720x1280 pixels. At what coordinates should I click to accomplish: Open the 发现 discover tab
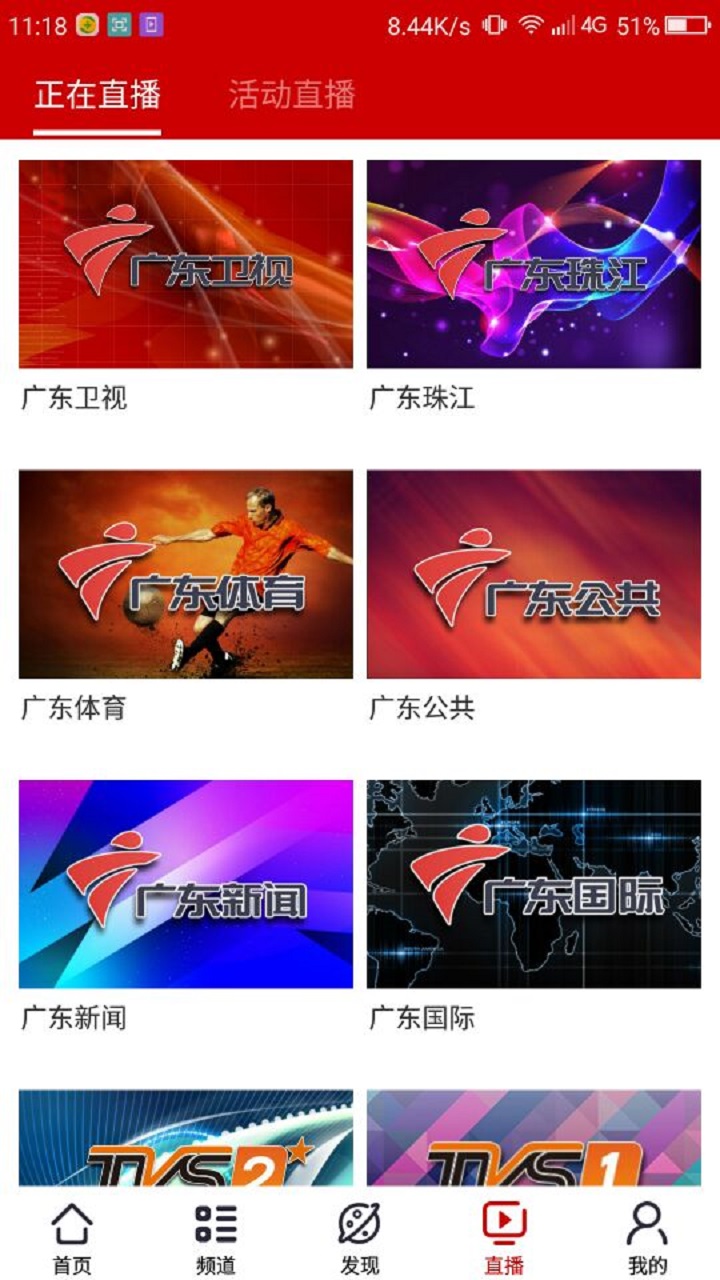coord(360,1238)
